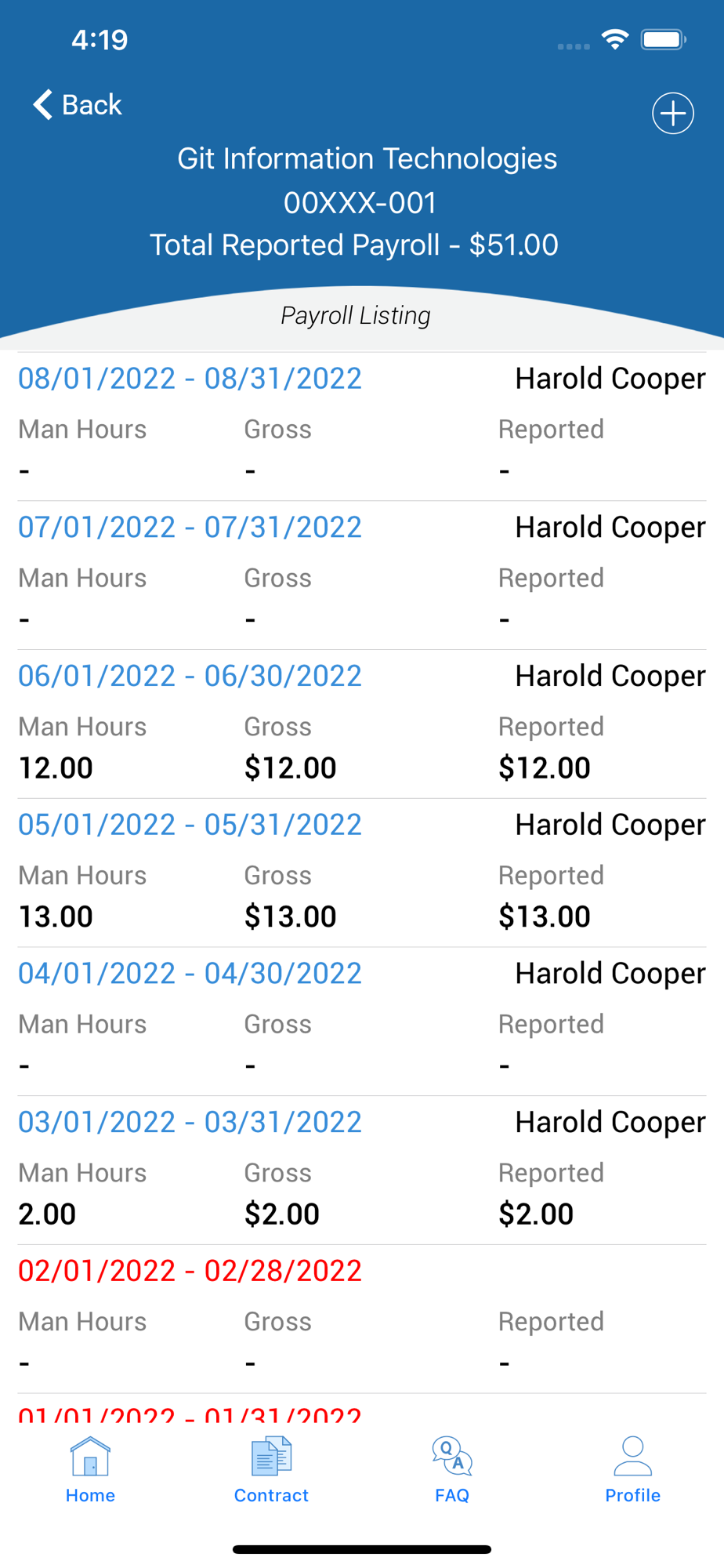Open the 08/01/2022 - 08/31/2022 payroll period
Viewport: 724px width, 1568px height.
coord(190,379)
